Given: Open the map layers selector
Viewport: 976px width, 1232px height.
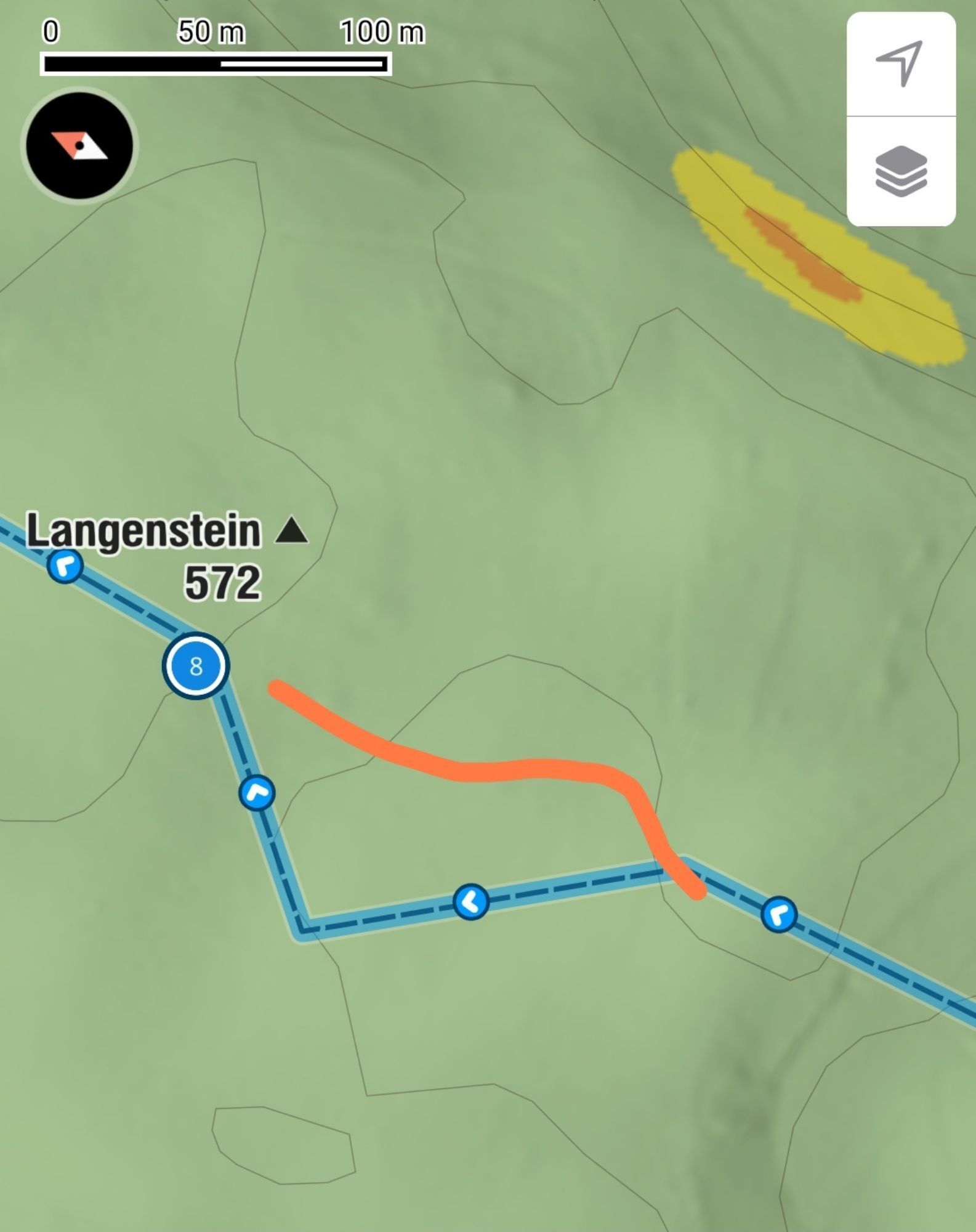Looking at the screenshot, I should pos(900,171).
